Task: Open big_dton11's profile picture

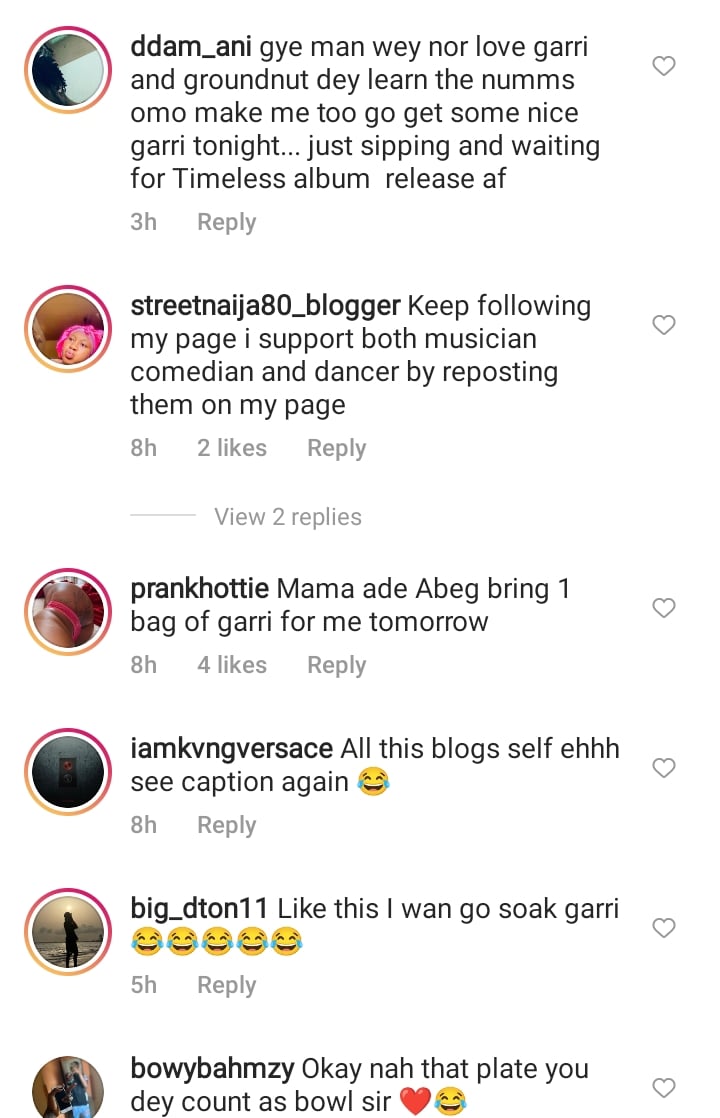Action: coord(68,930)
